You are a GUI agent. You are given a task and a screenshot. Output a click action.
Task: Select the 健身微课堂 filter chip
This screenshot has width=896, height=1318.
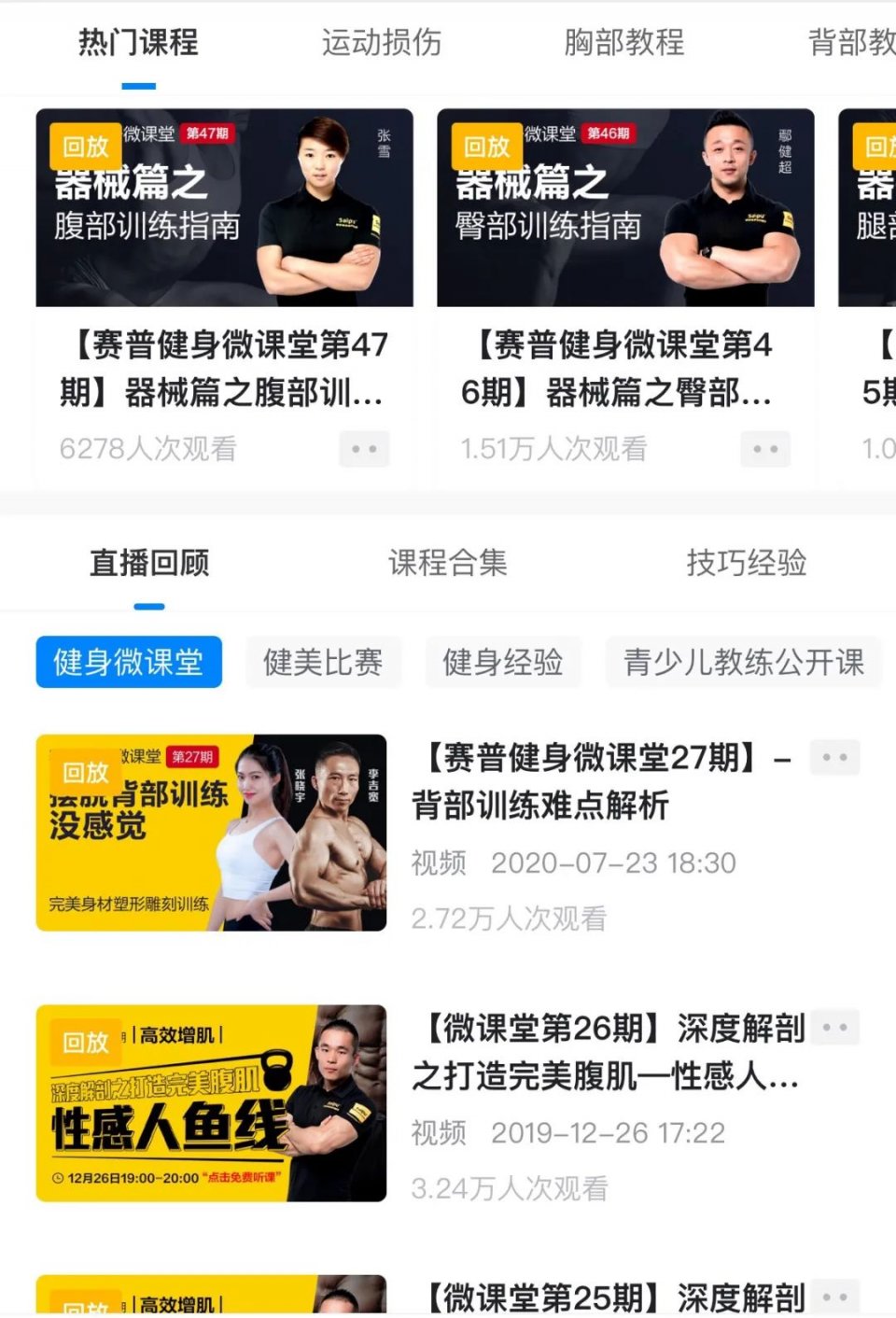[129, 663]
